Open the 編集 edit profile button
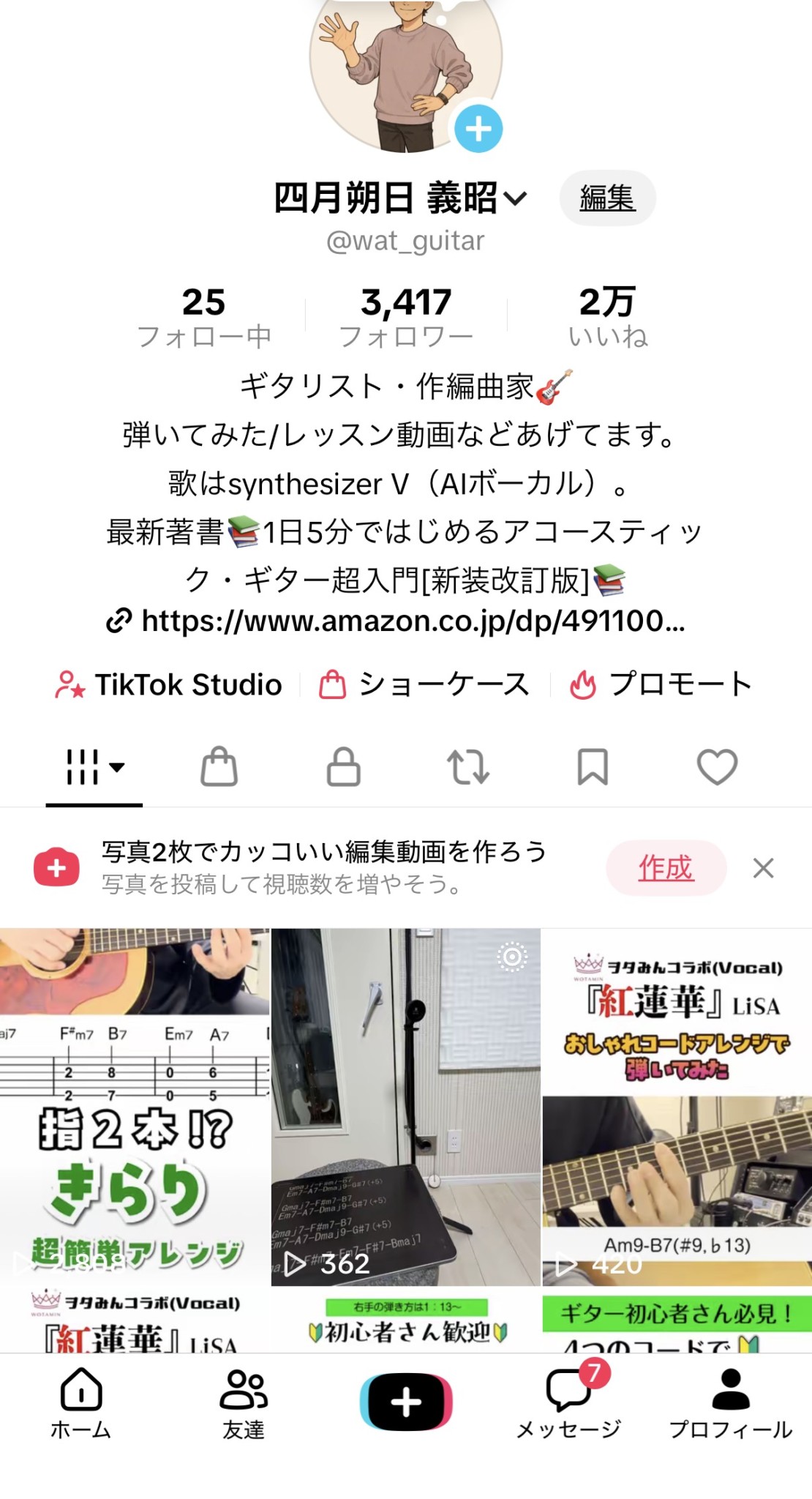This screenshot has height=1499, width=812. (607, 198)
